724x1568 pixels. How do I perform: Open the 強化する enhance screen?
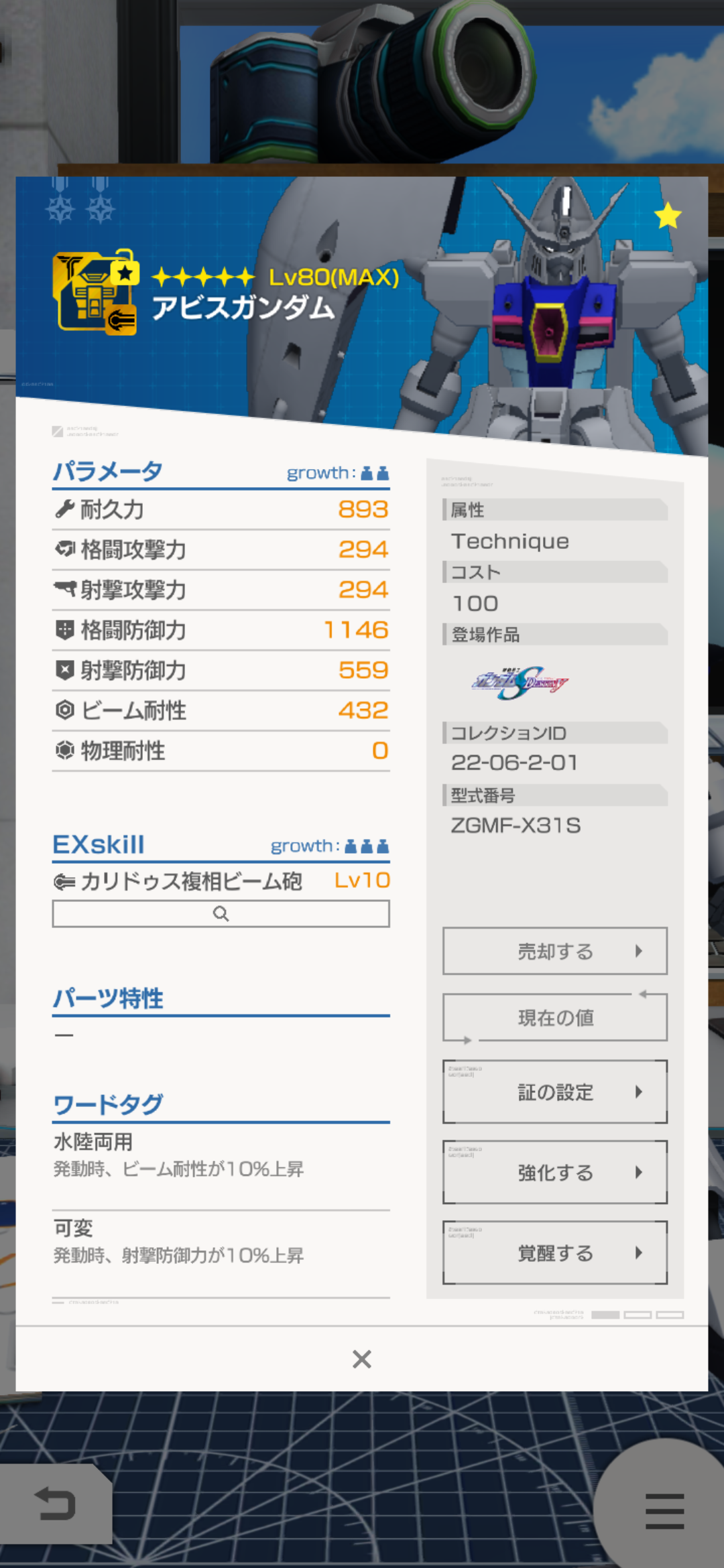pyautogui.click(x=554, y=1173)
